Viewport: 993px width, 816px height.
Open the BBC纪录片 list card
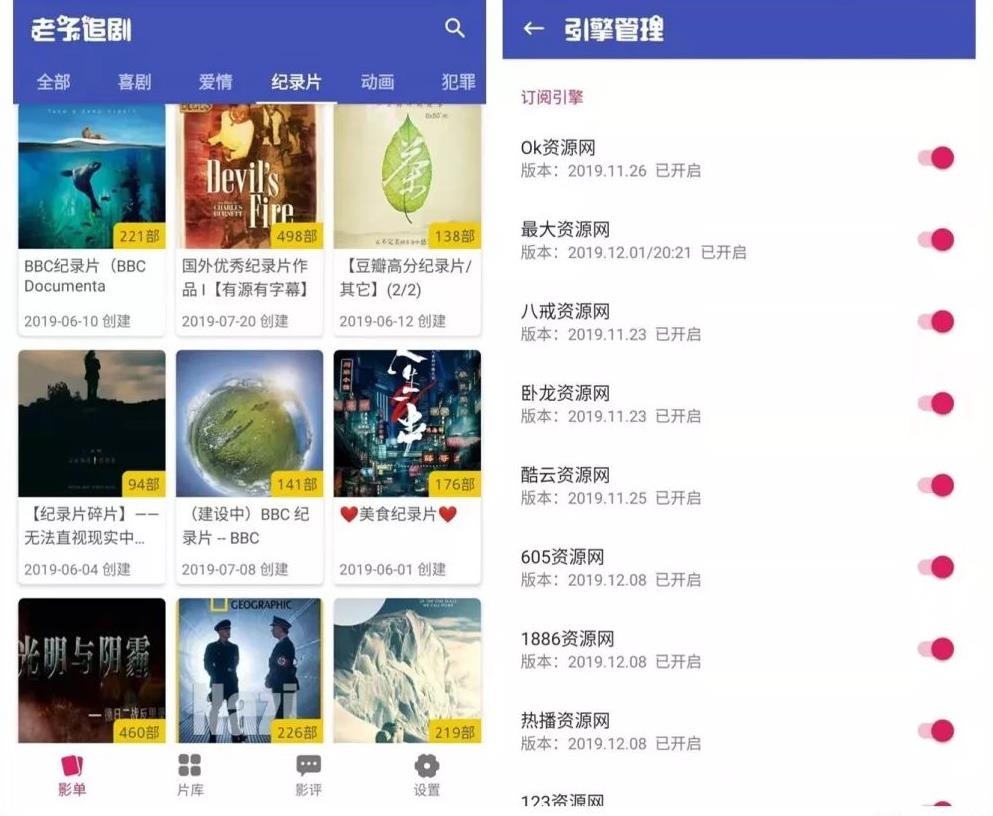[x=91, y=220]
